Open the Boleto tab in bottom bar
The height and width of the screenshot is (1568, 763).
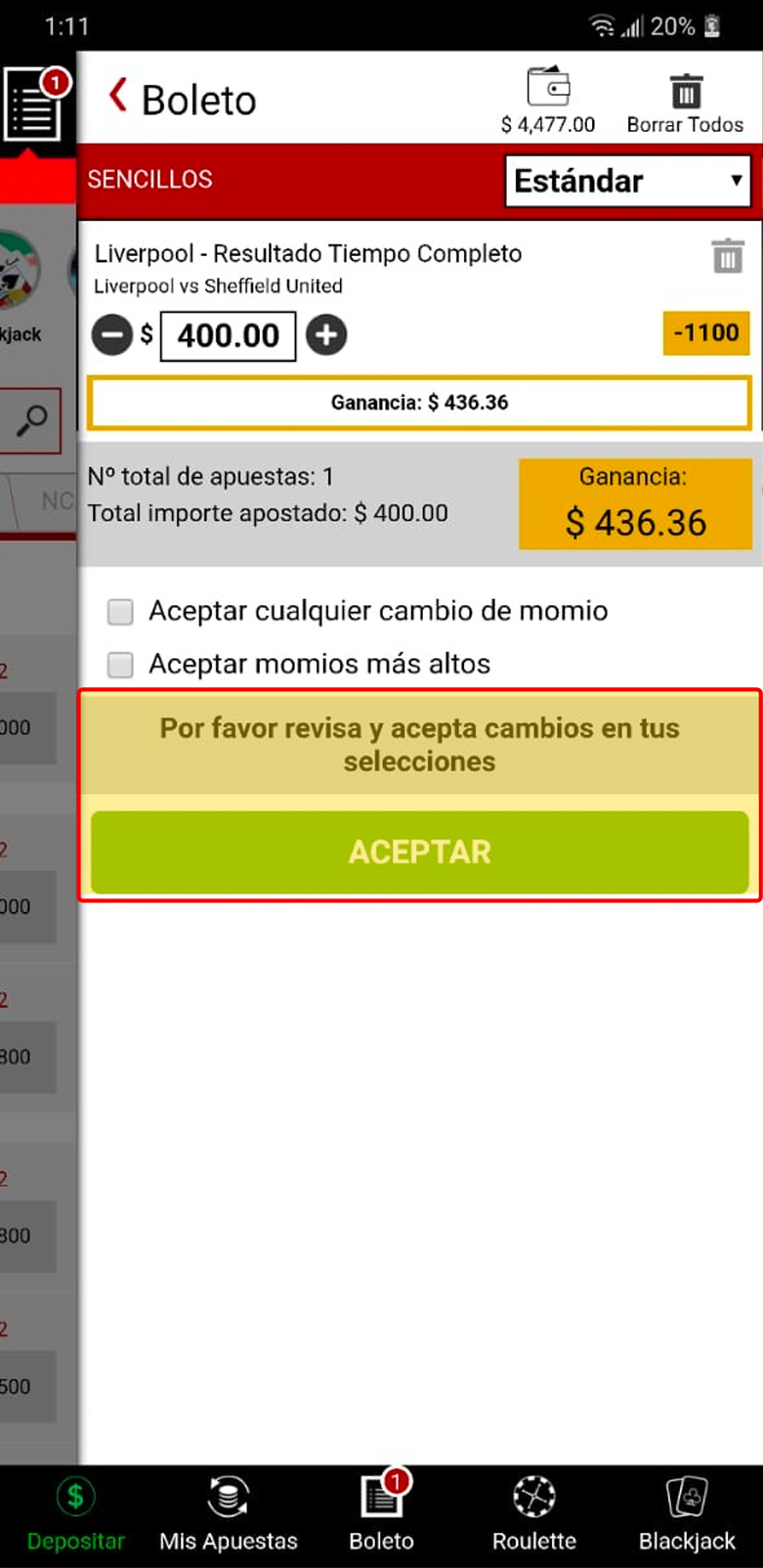(x=382, y=1514)
